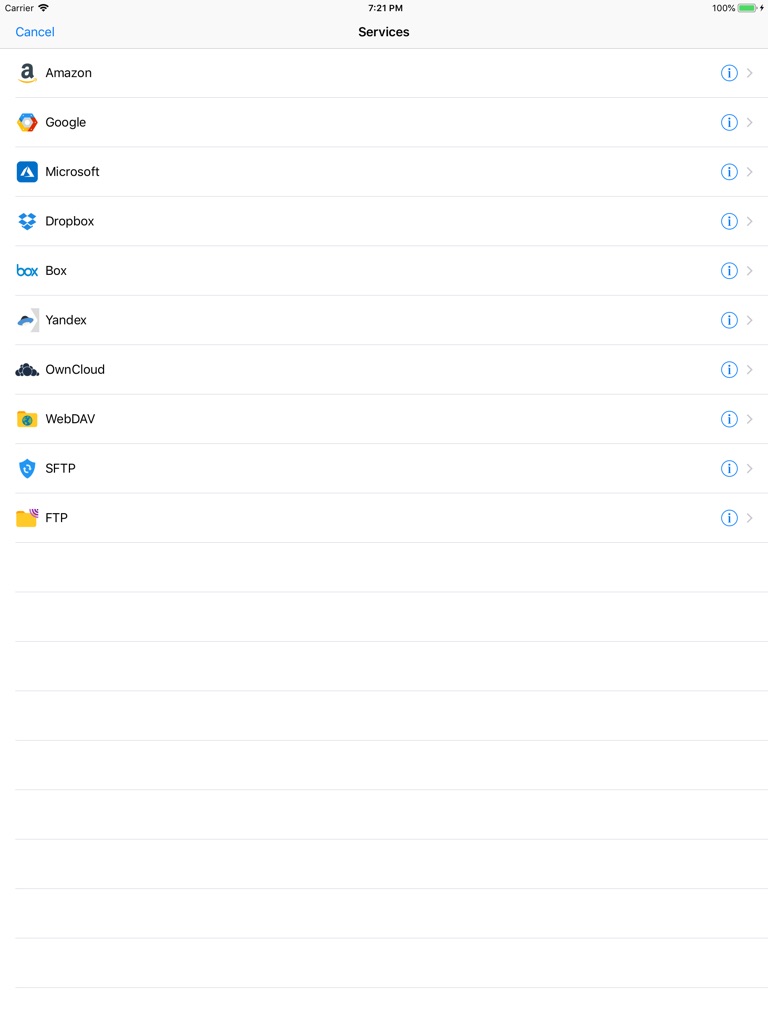Viewport: 768px width, 1024px height.
Task: Expand the SFTP row chevron
Action: [x=751, y=468]
